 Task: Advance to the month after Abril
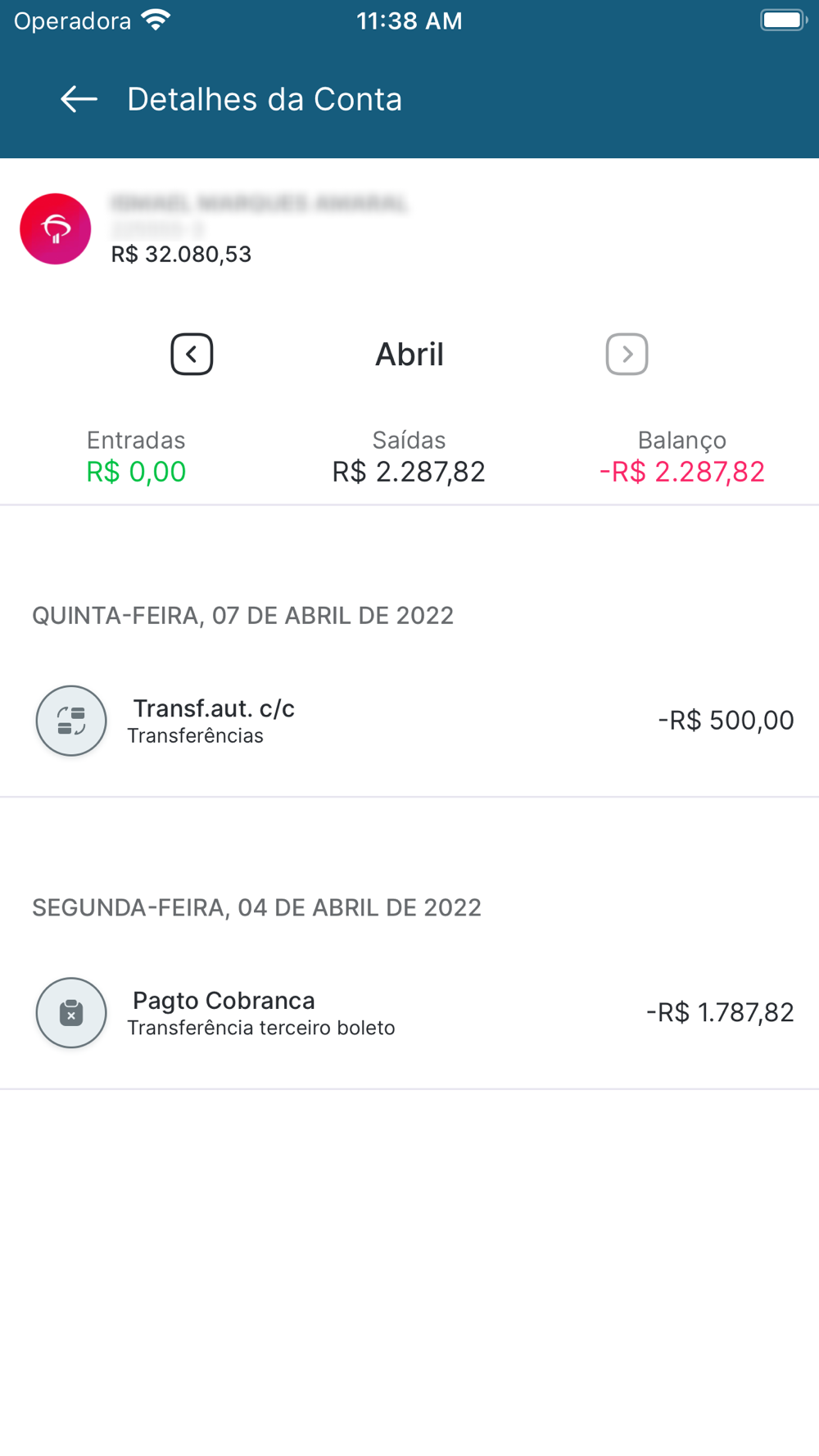coord(627,355)
